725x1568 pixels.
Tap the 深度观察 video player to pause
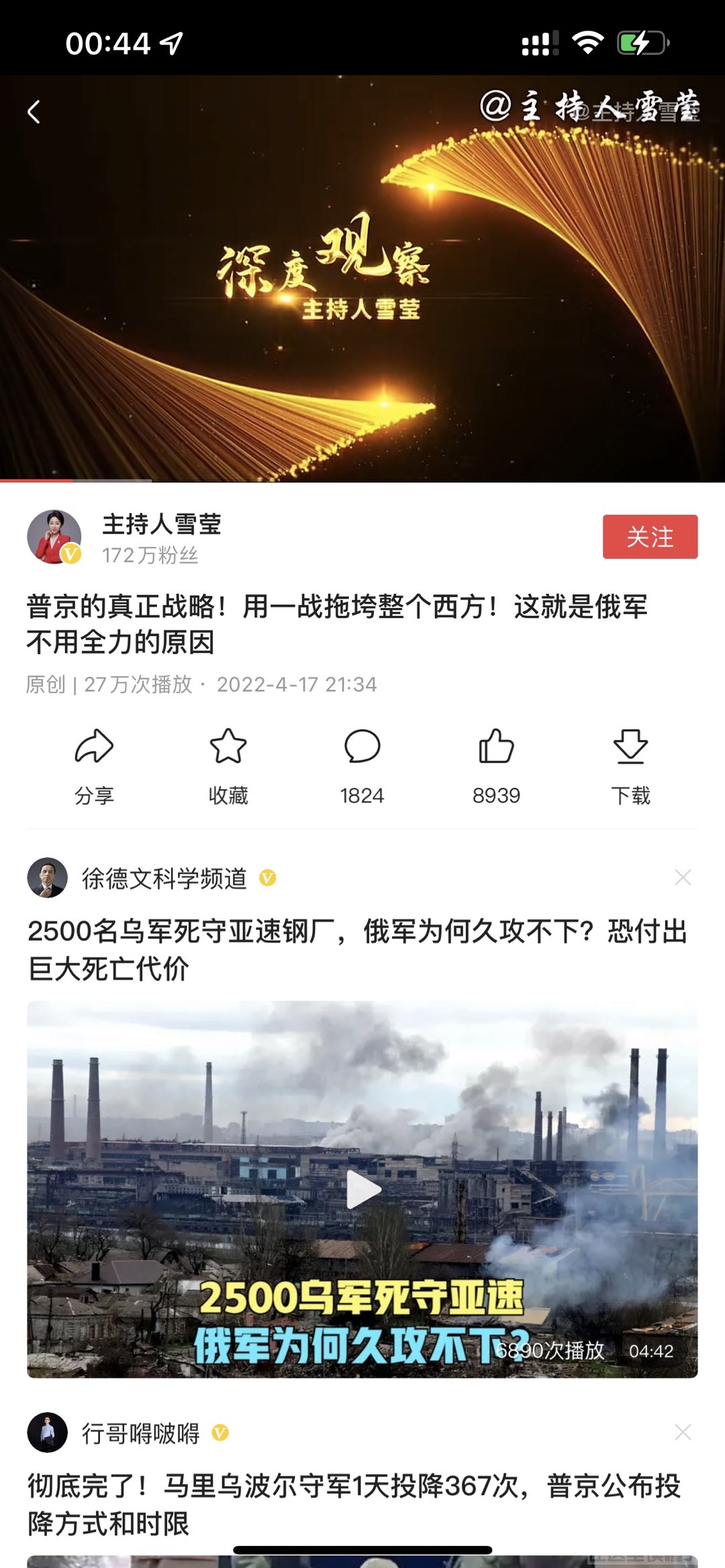[x=362, y=282]
